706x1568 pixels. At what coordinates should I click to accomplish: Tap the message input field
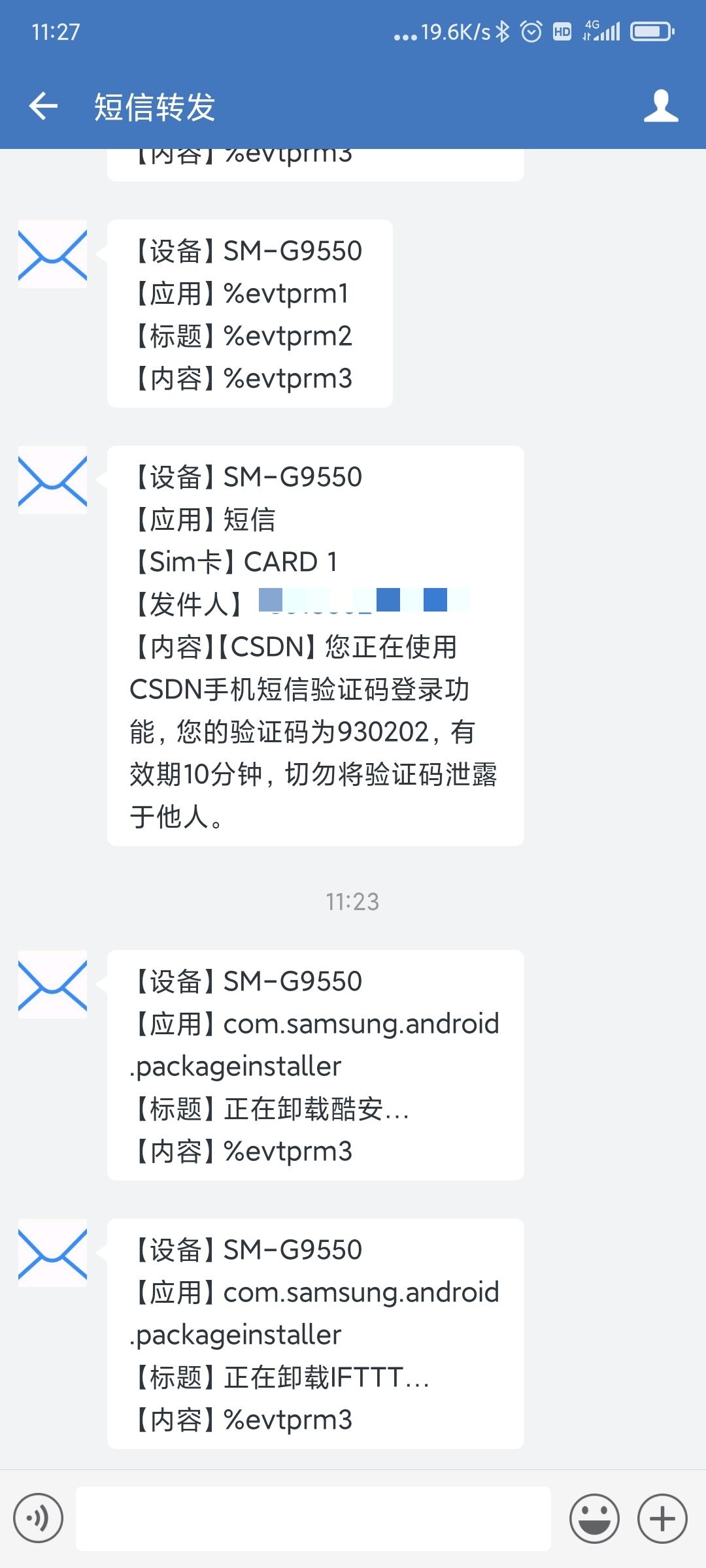(314, 1518)
